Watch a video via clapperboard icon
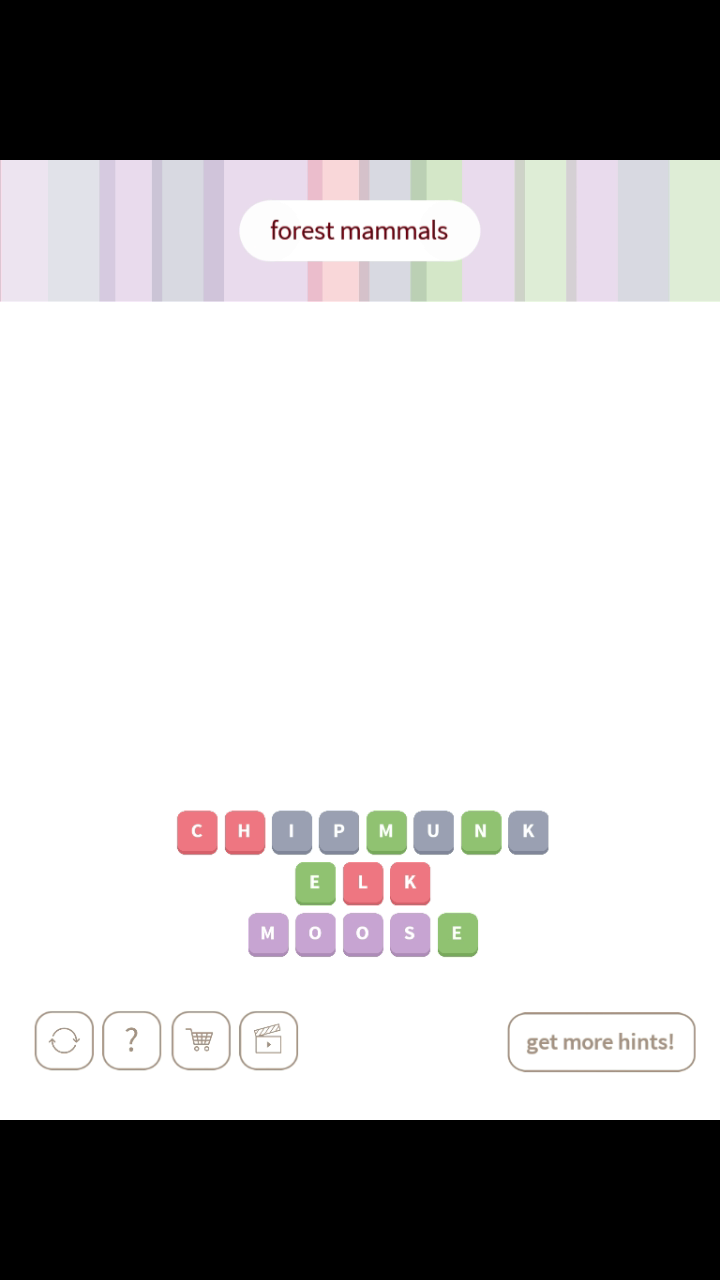The image size is (720, 1280). coord(268,1041)
